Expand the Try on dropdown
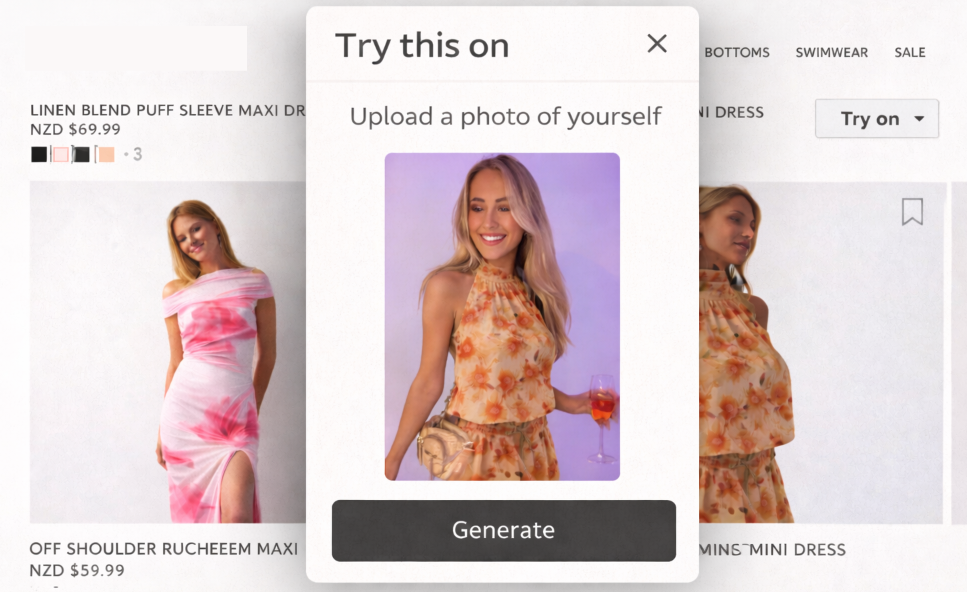Image resolution: width=967 pixels, height=592 pixels. pyautogui.click(x=876, y=119)
